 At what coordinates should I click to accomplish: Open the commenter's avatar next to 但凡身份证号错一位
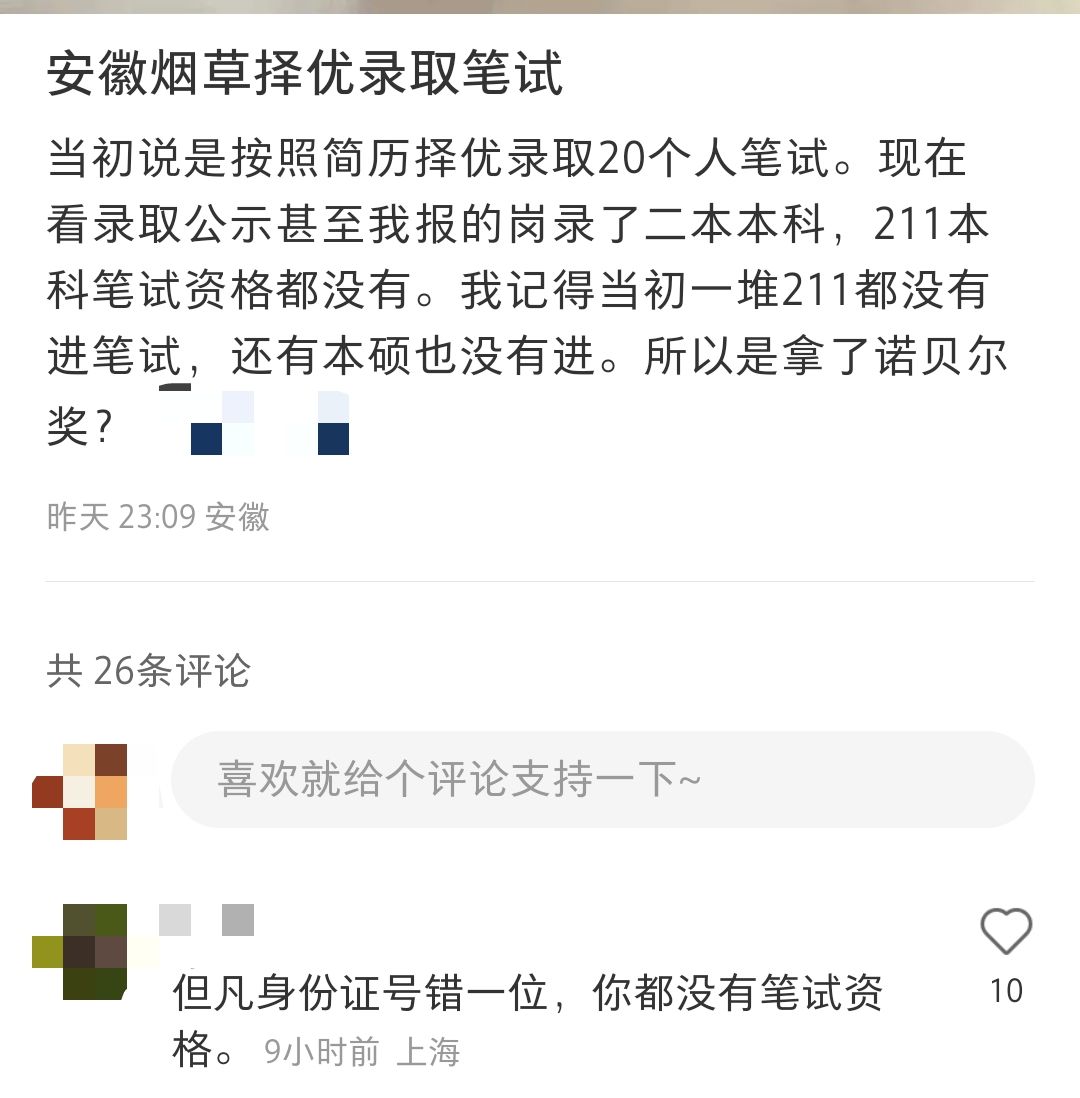click(82, 951)
